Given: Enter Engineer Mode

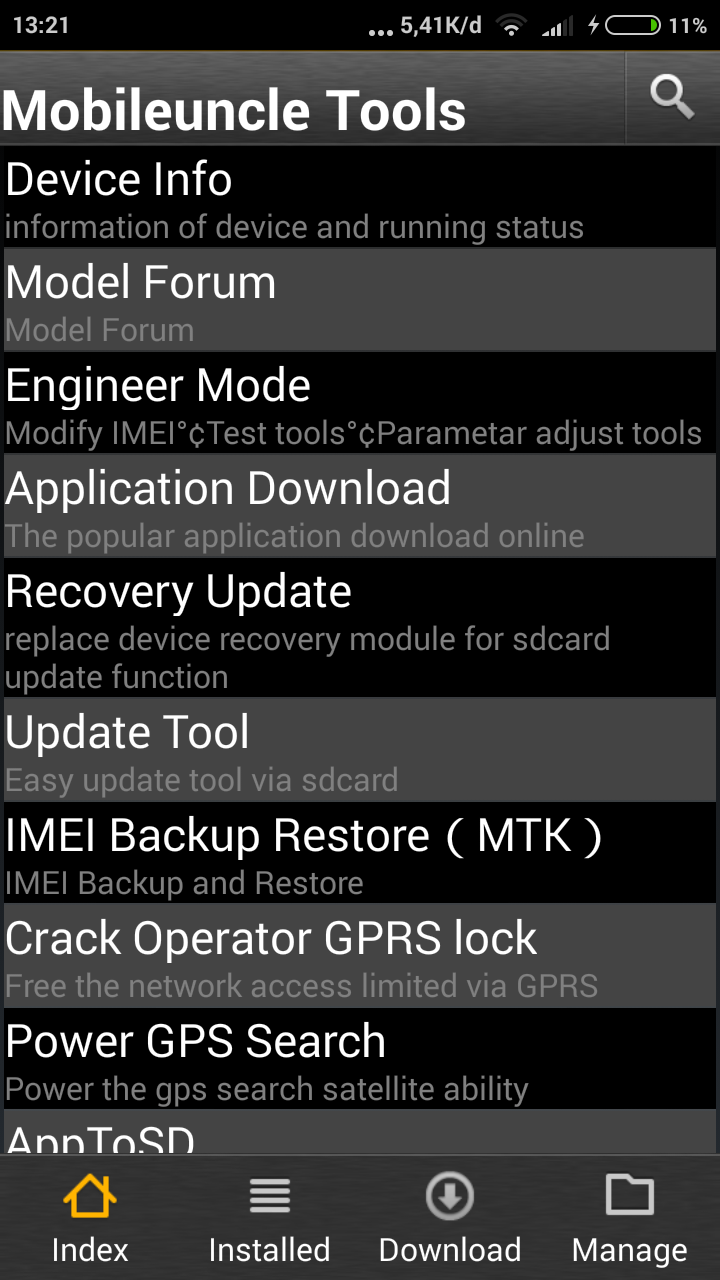Looking at the screenshot, I should tap(360, 405).
